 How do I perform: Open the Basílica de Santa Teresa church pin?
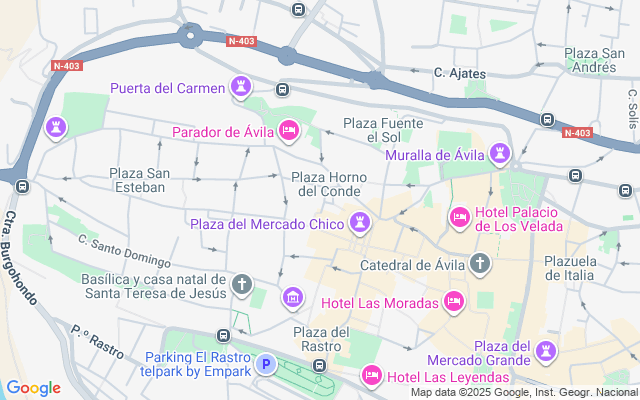point(242,286)
